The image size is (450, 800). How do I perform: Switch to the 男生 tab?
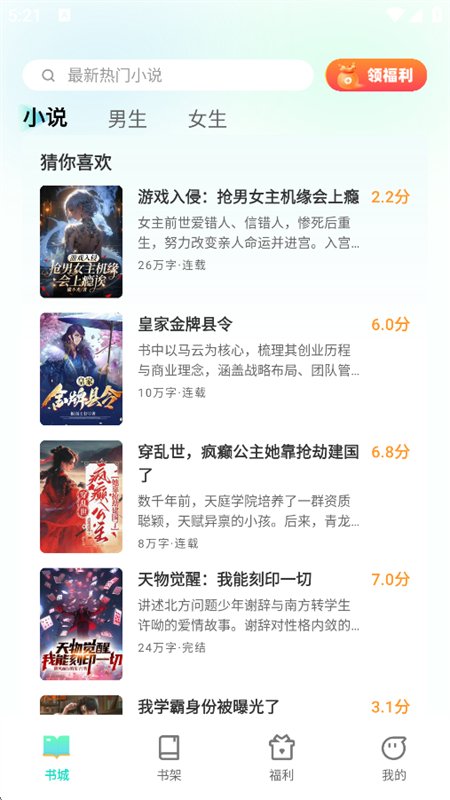127,119
